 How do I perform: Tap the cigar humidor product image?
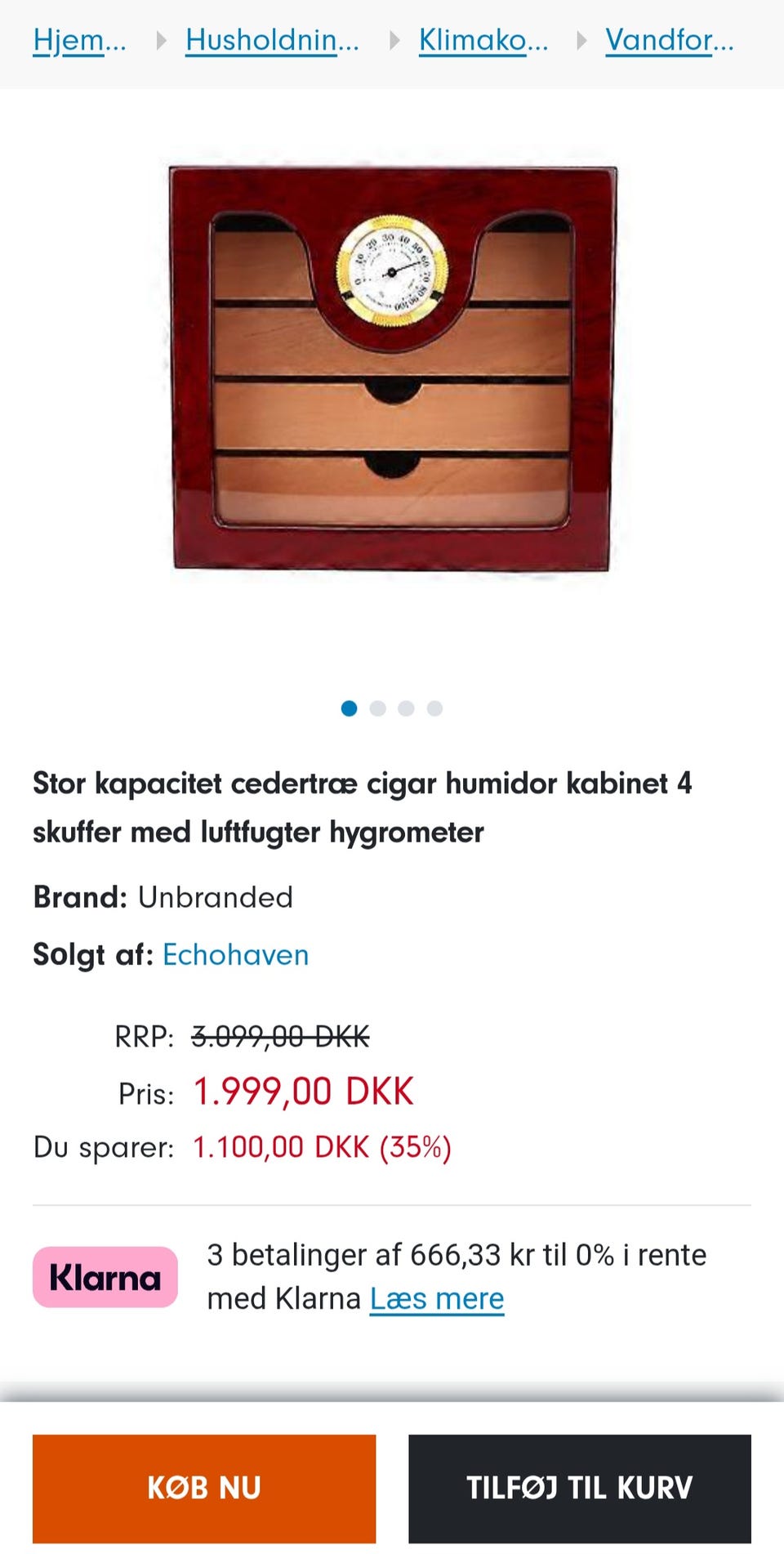point(392,368)
